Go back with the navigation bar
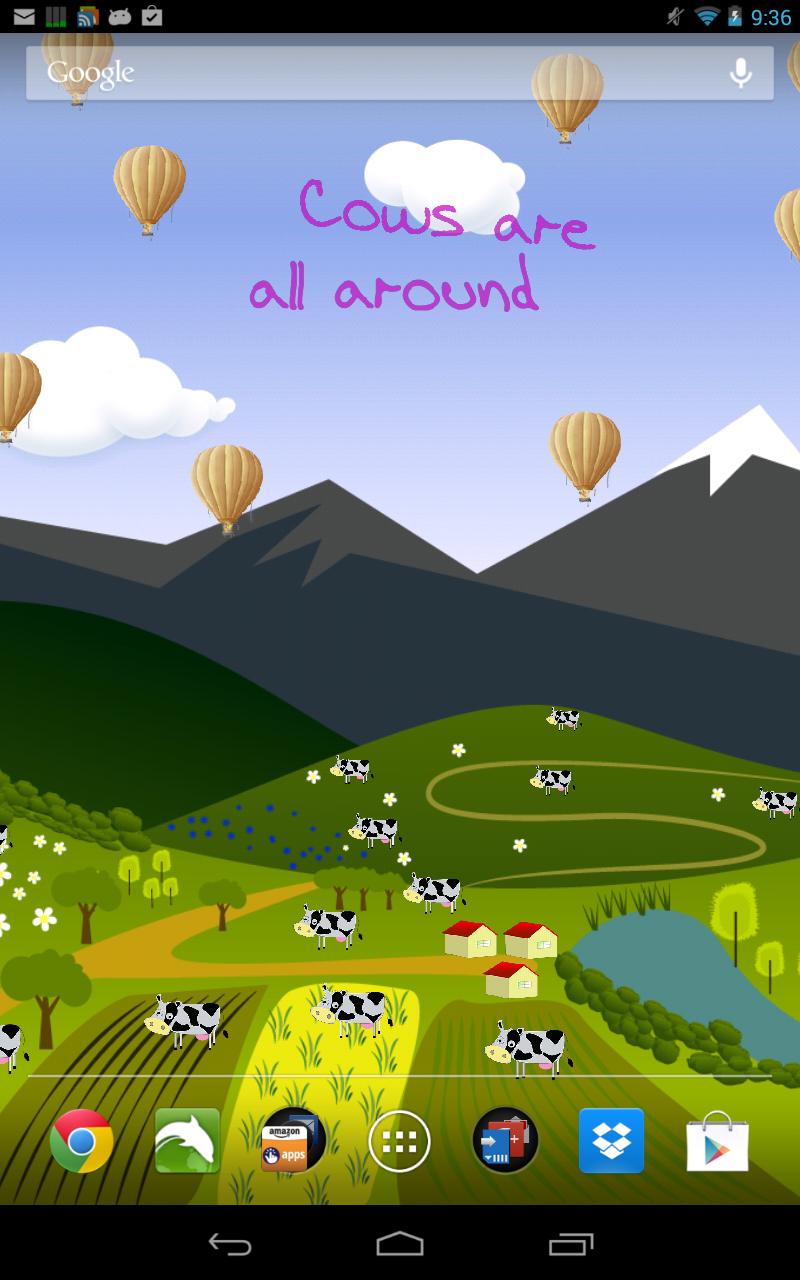This screenshot has width=800, height=1280. tap(230, 1244)
